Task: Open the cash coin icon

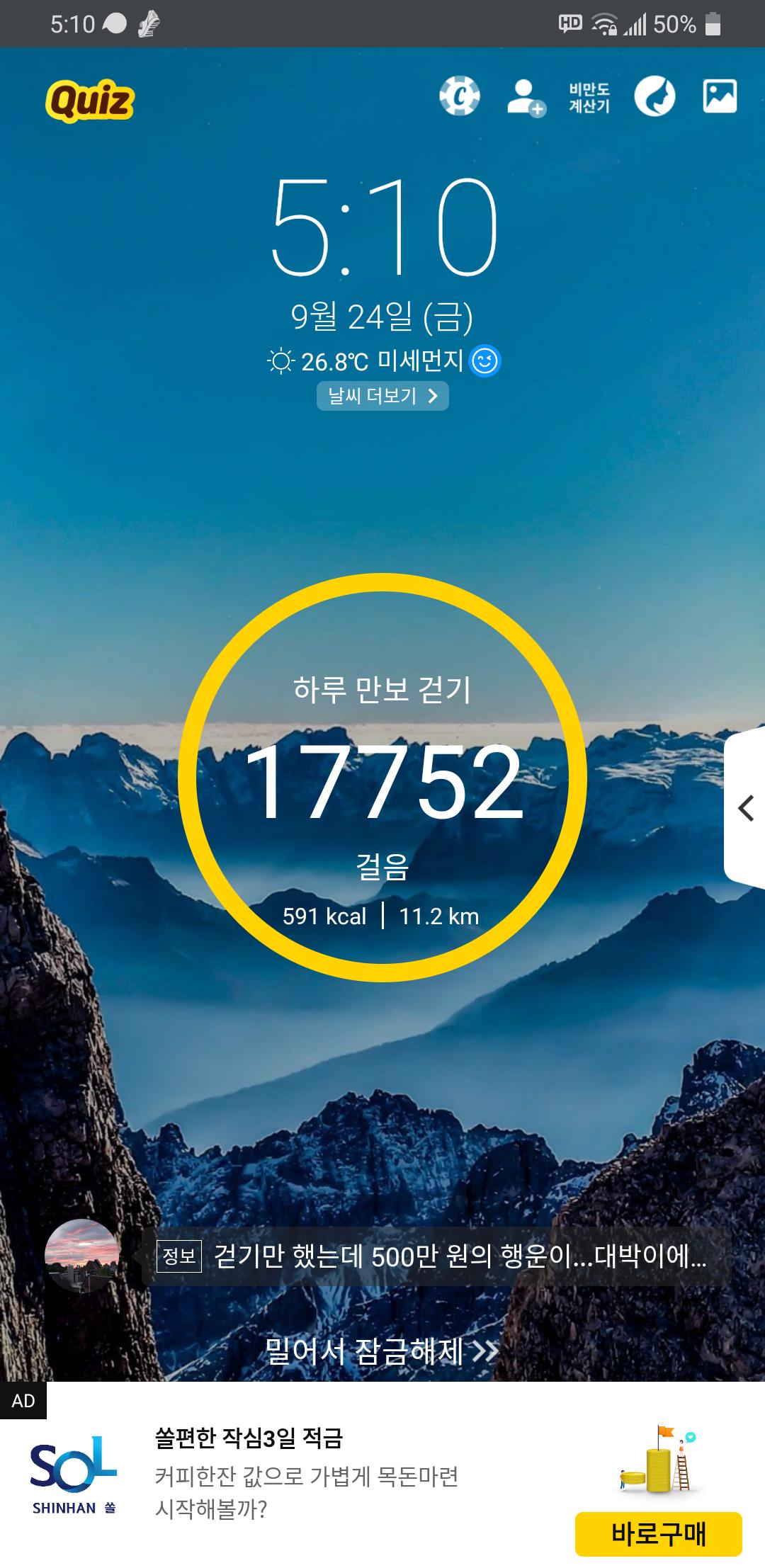Action: pyautogui.click(x=459, y=96)
